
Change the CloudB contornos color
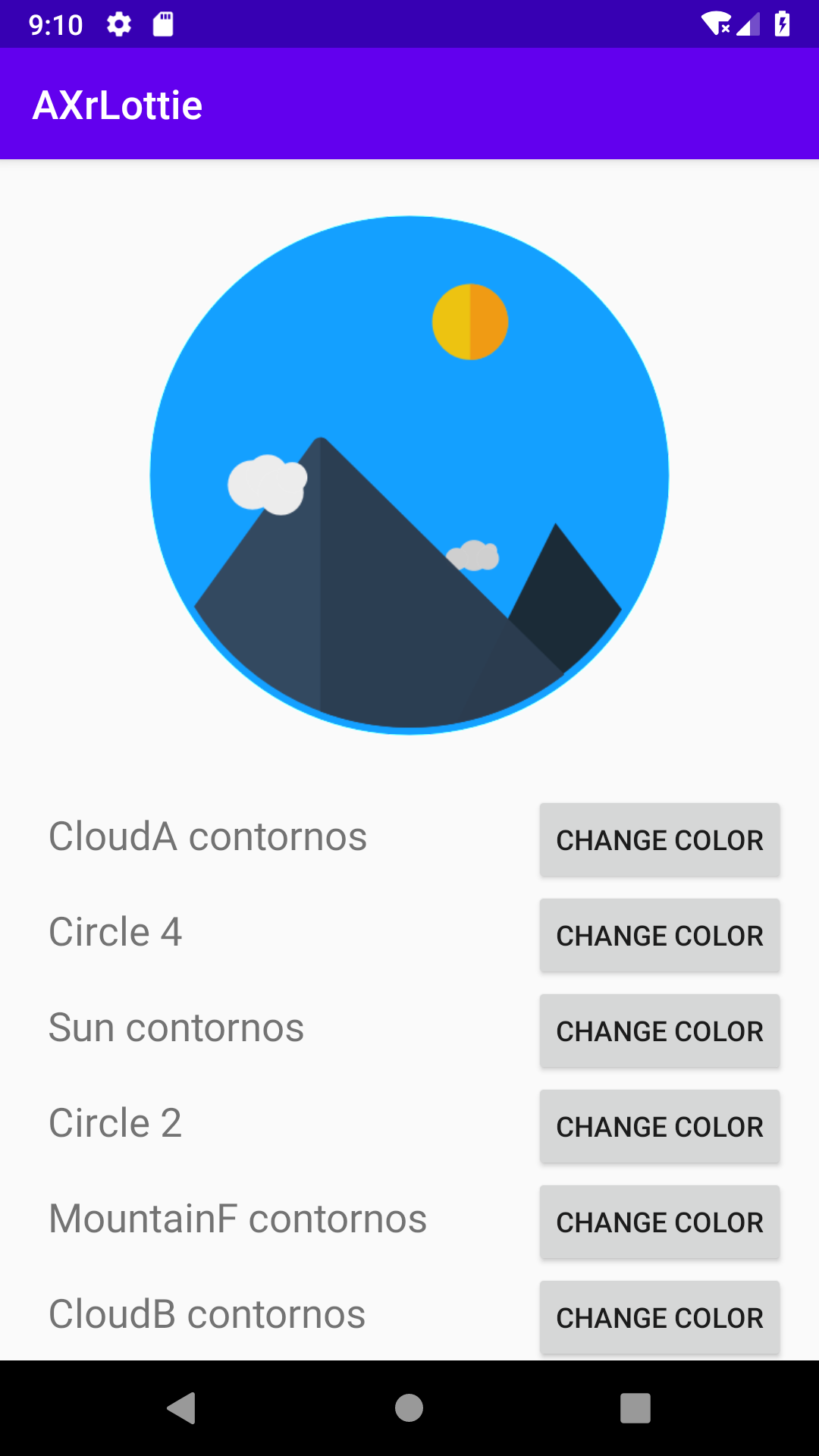[660, 1318]
